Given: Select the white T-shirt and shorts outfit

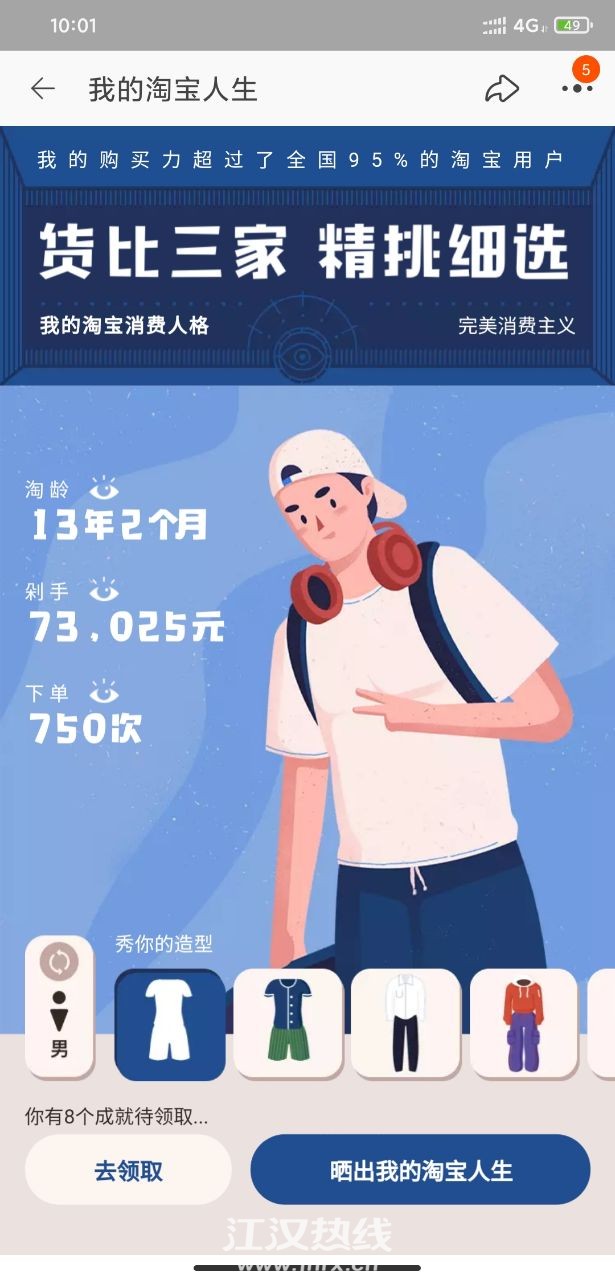Looking at the screenshot, I should click(169, 1024).
